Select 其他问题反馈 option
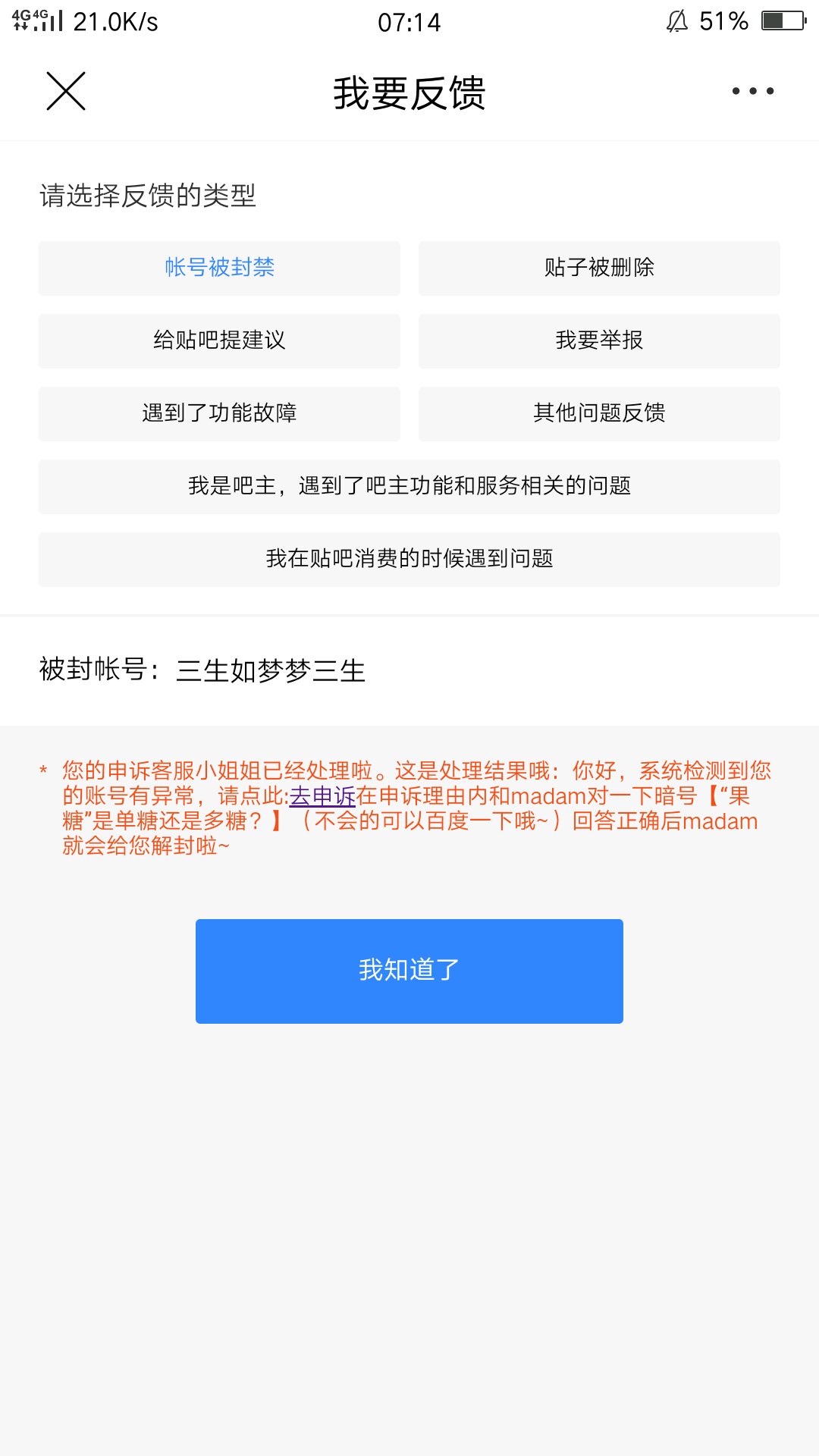This screenshot has height=1456, width=819. pyautogui.click(x=599, y=413)
